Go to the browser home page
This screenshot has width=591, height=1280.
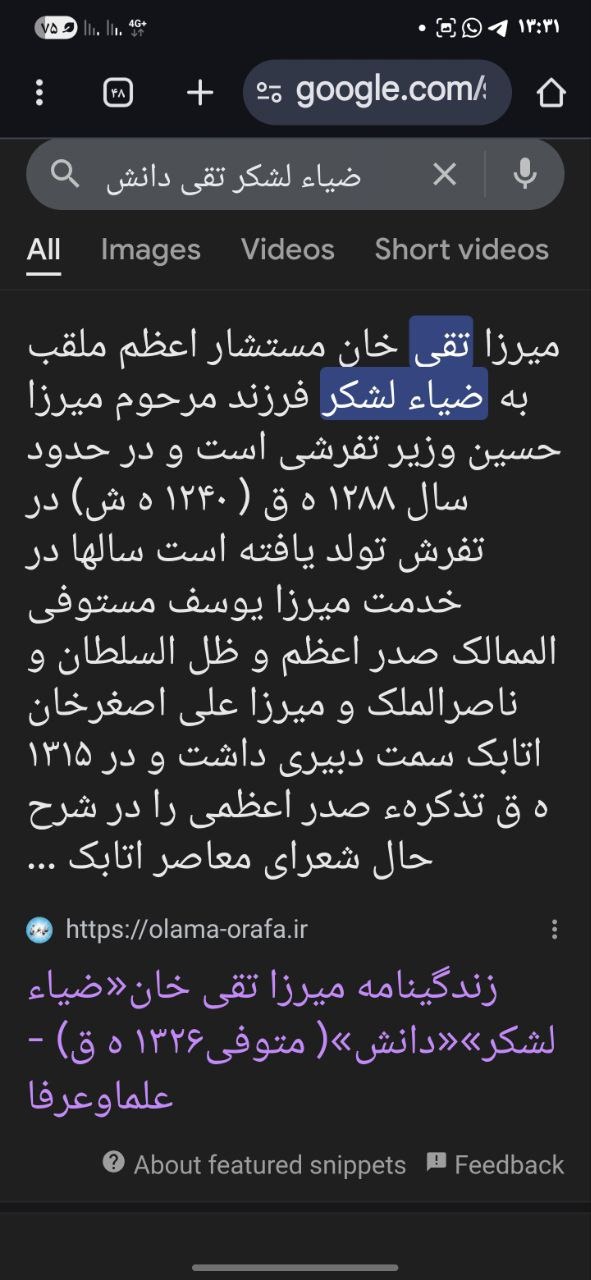tap(551, 93)
